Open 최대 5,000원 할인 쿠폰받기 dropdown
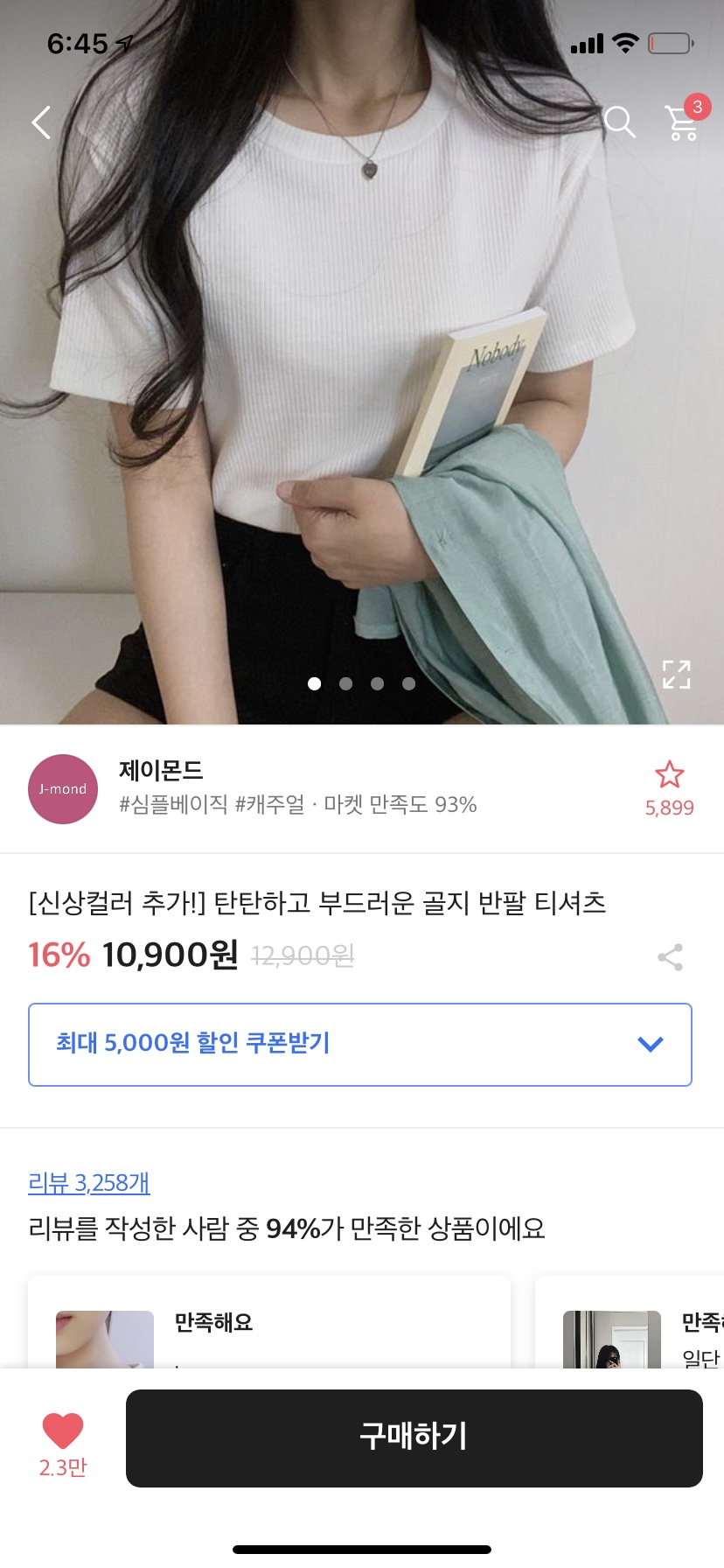 coord(360,1044)
